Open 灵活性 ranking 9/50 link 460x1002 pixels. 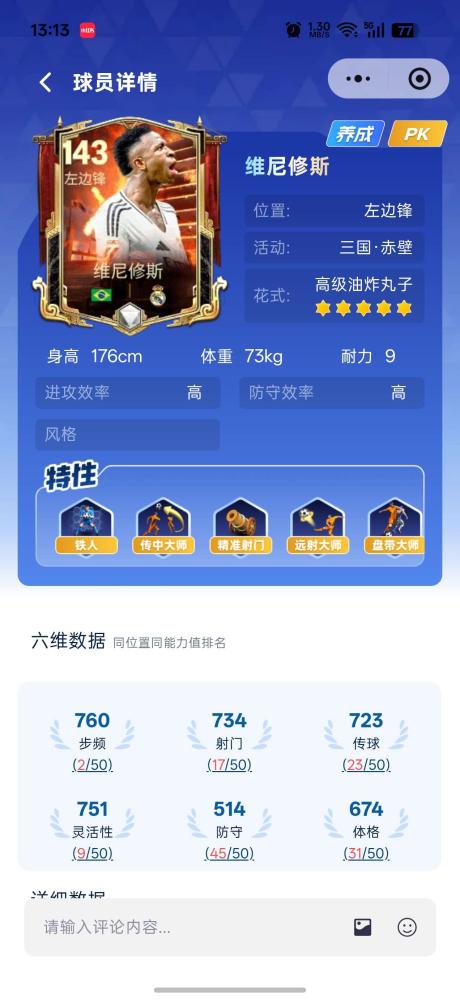coord(93,853)
